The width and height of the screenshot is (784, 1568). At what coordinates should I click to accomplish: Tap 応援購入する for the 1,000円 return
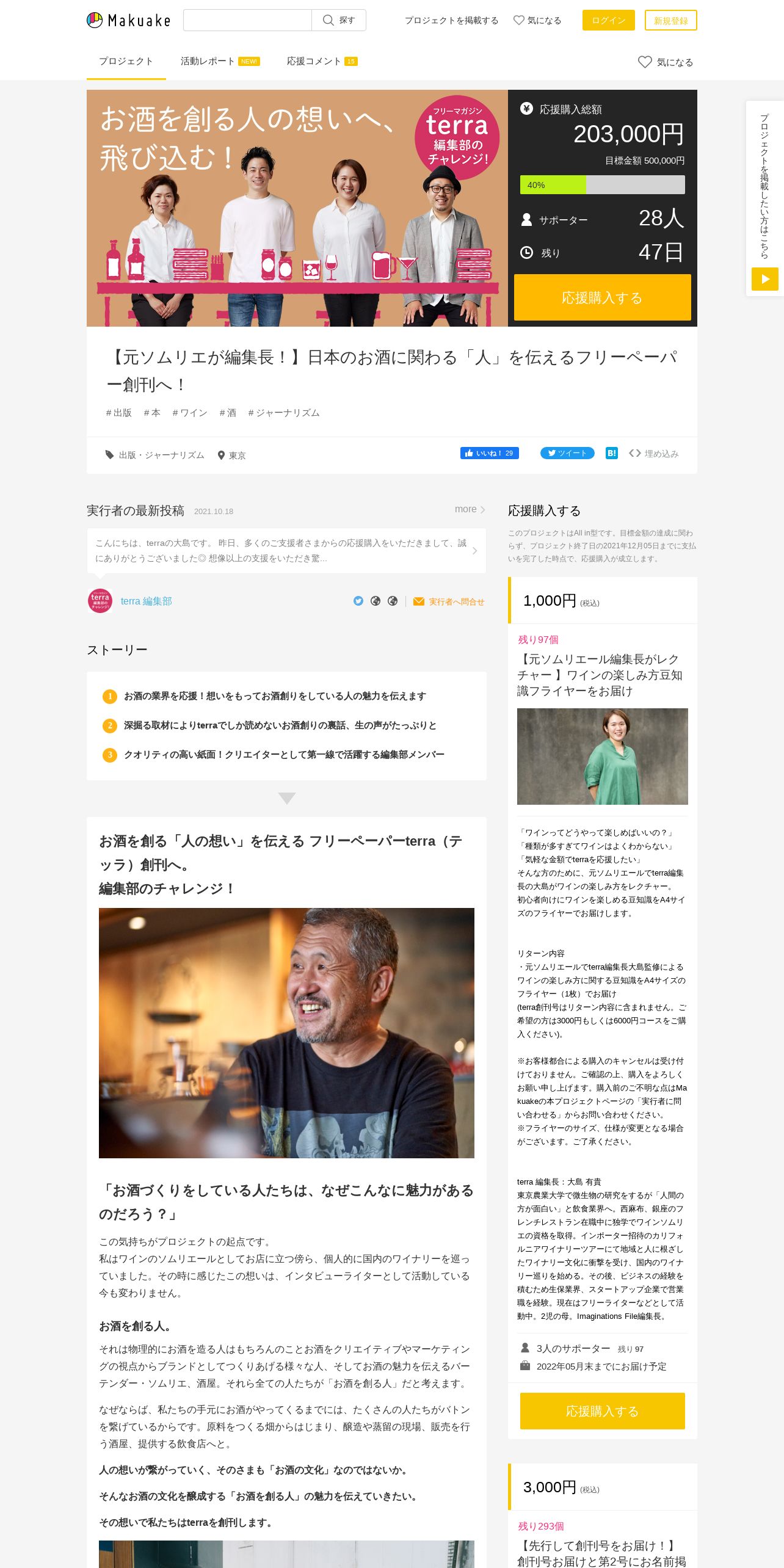602,1411
